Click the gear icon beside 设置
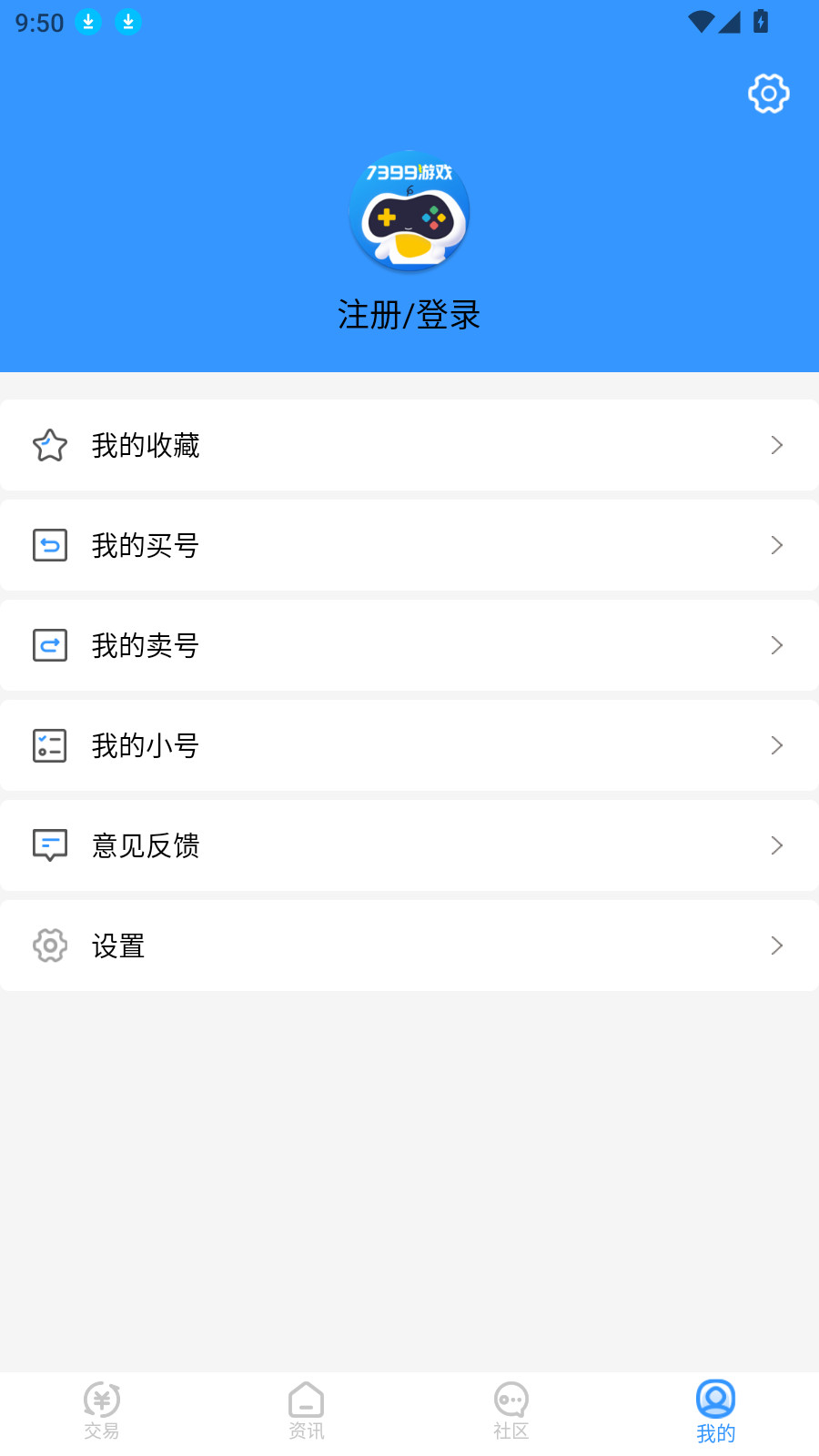819x1456 pixels. coord(50,945)
